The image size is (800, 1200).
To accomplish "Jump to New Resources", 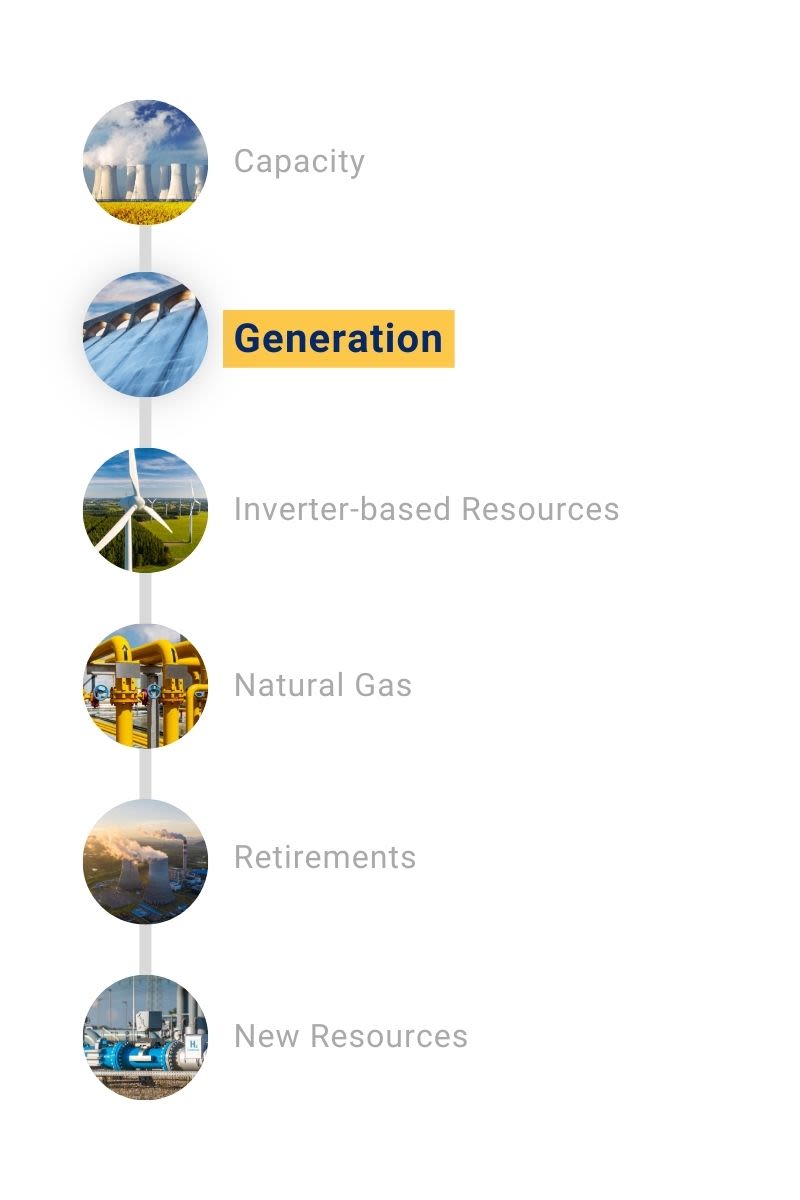I will pyautogui.click(x=350, y=1037).
